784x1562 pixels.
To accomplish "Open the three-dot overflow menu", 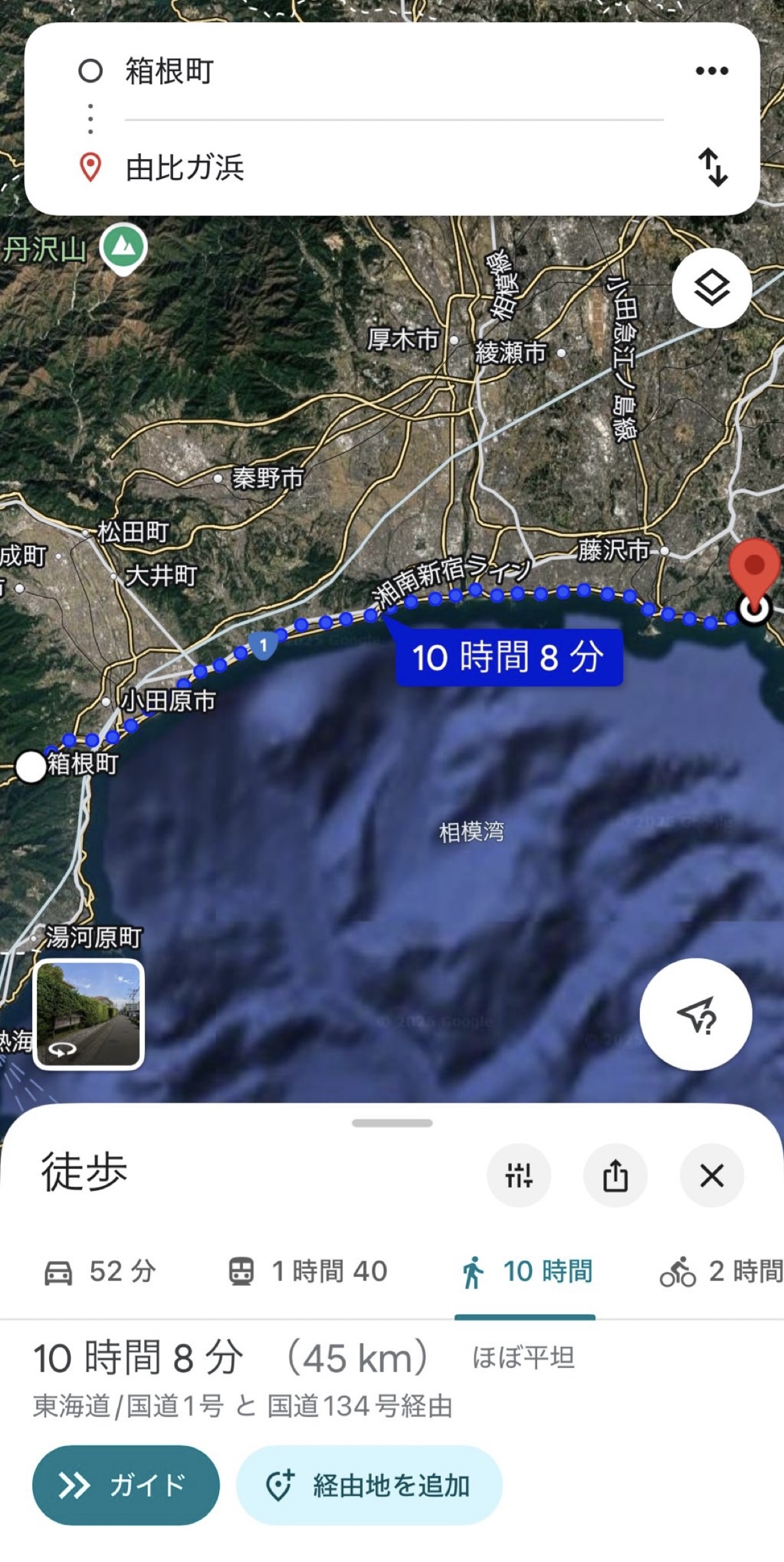I will (x=712, y=71).
